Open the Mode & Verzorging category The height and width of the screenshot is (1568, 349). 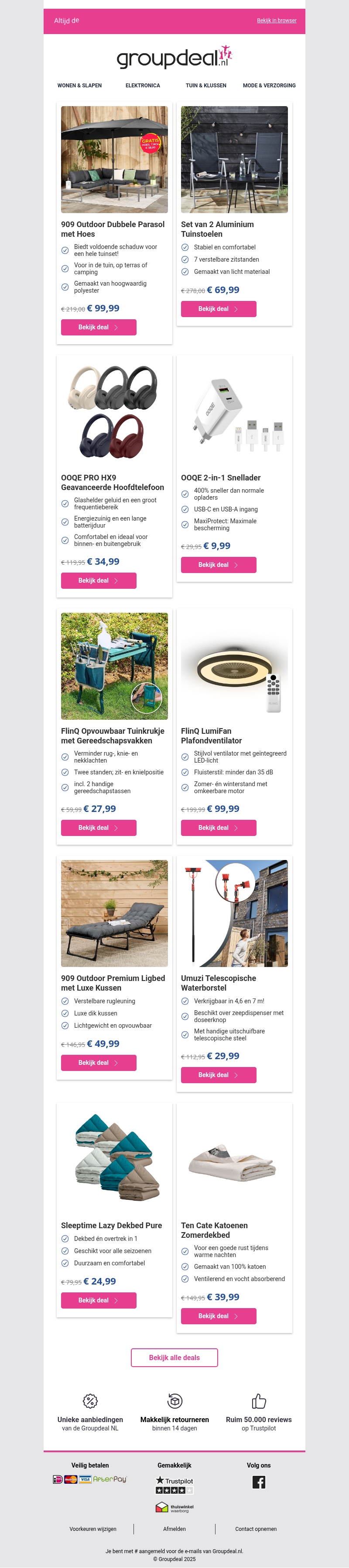[x=269, y=86]
